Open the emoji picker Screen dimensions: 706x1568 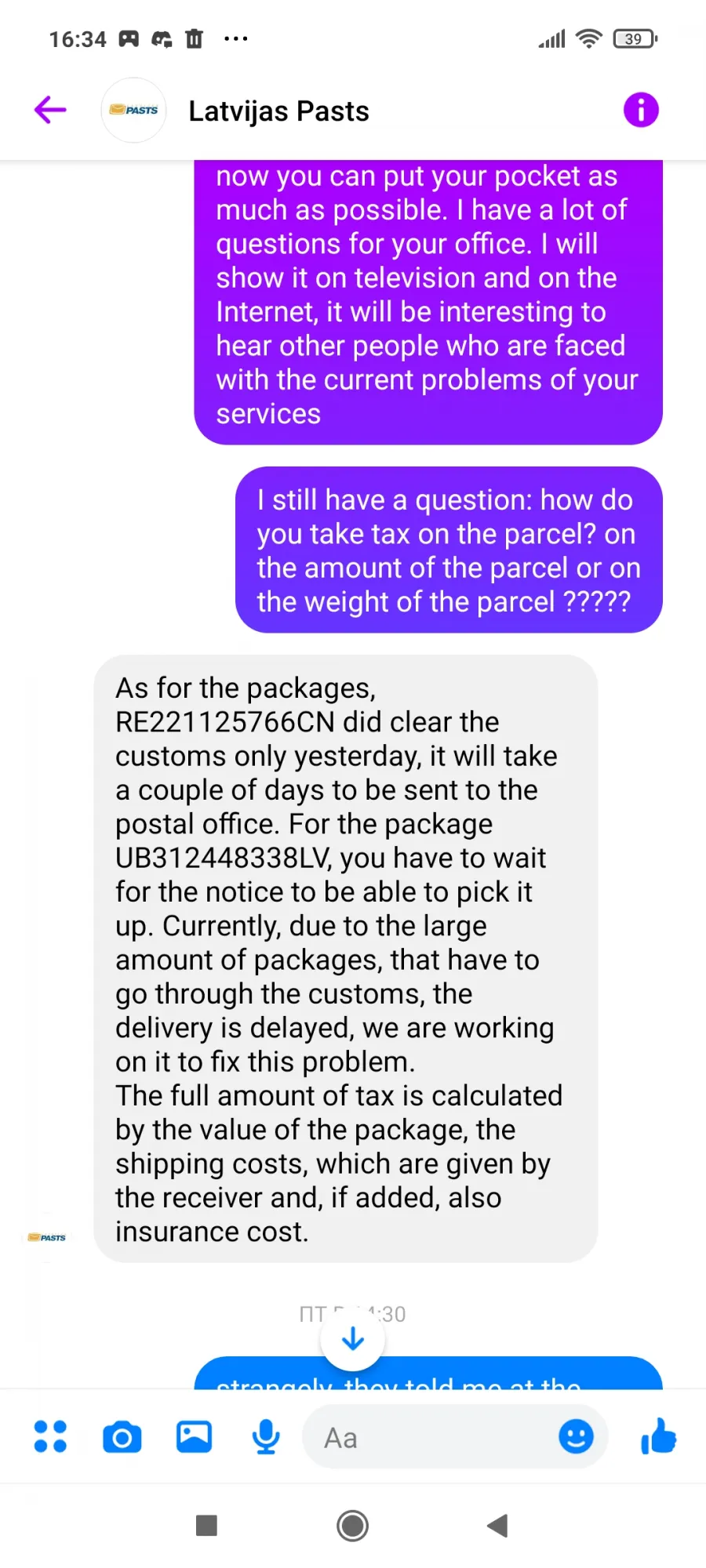576,1436
